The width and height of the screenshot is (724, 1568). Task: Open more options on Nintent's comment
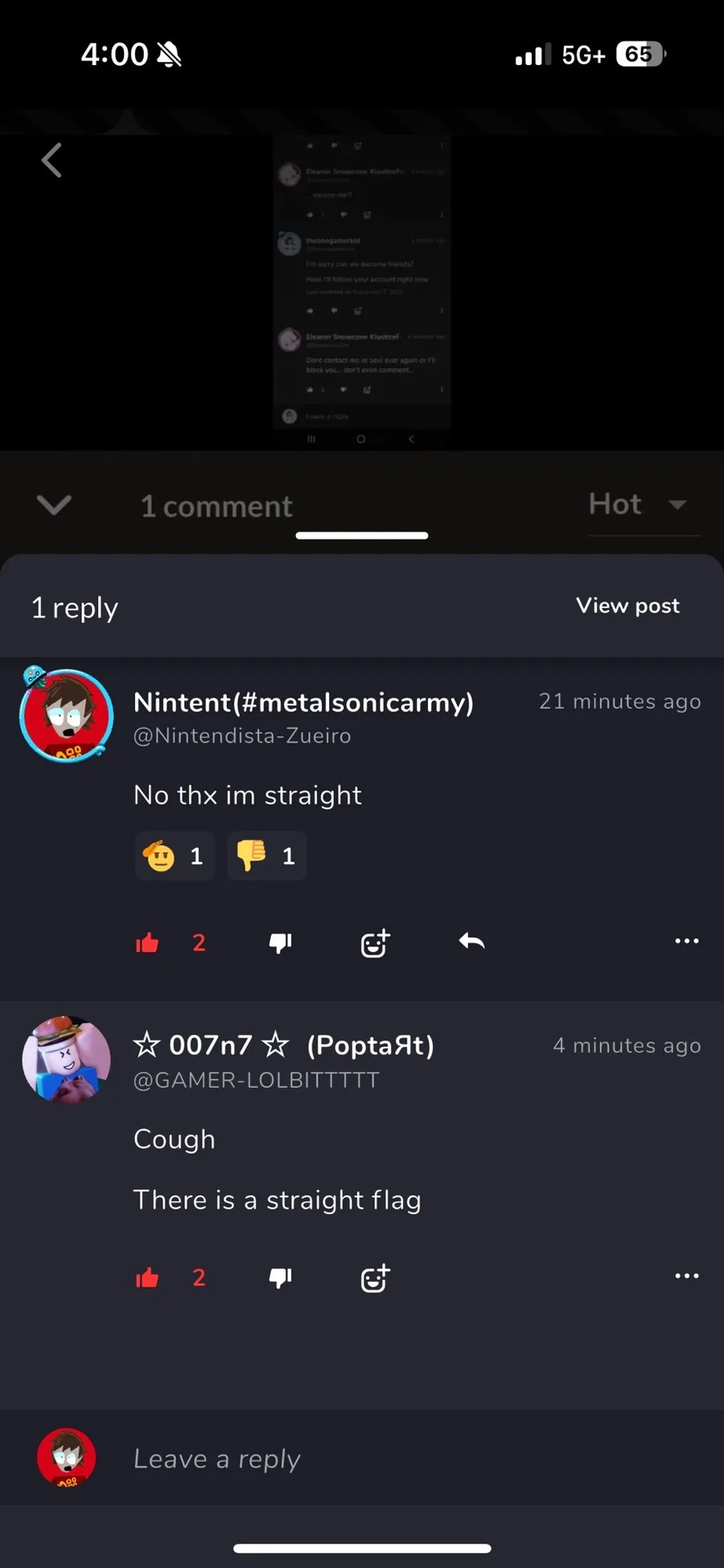point(686,941)
